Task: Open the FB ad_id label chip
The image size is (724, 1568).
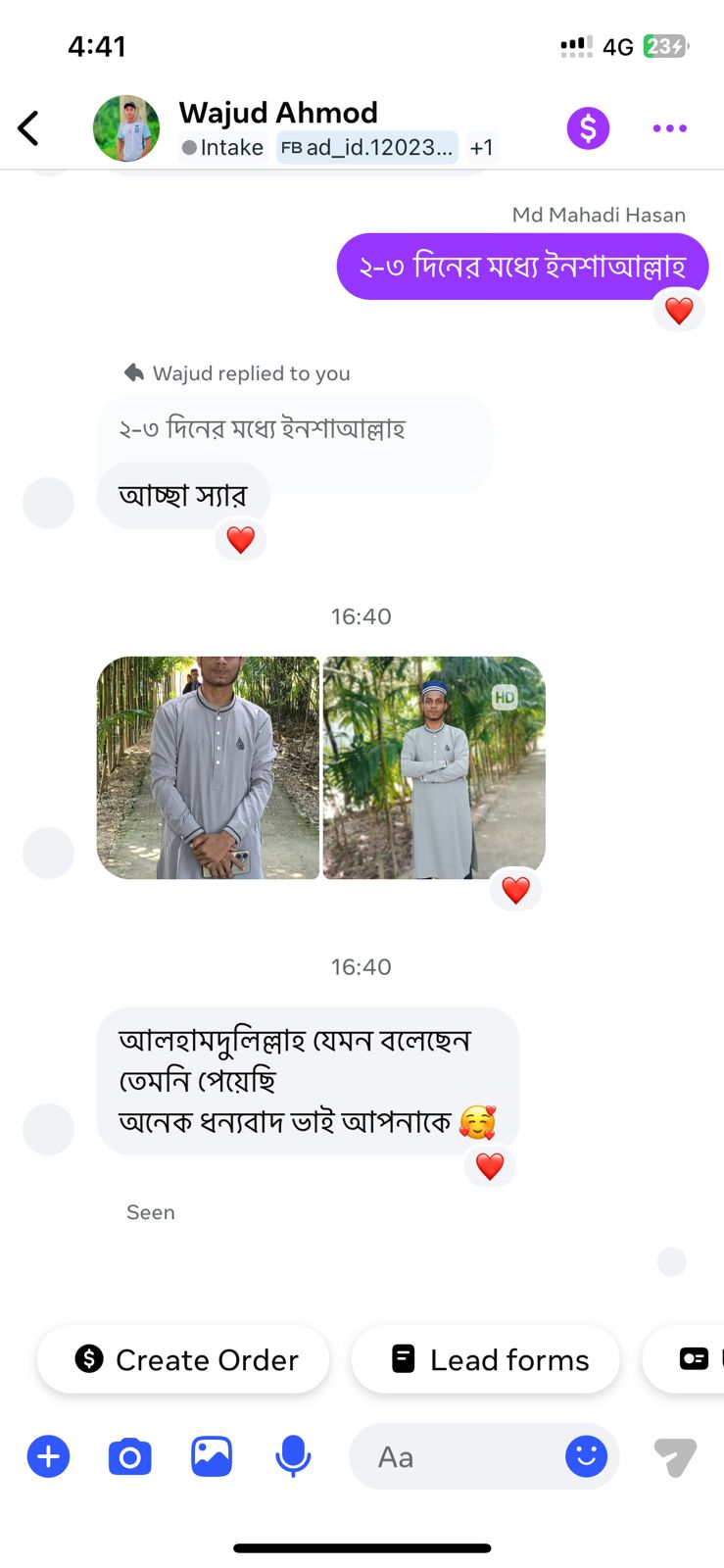Action: pyautogui.click(x=367, y=148)
